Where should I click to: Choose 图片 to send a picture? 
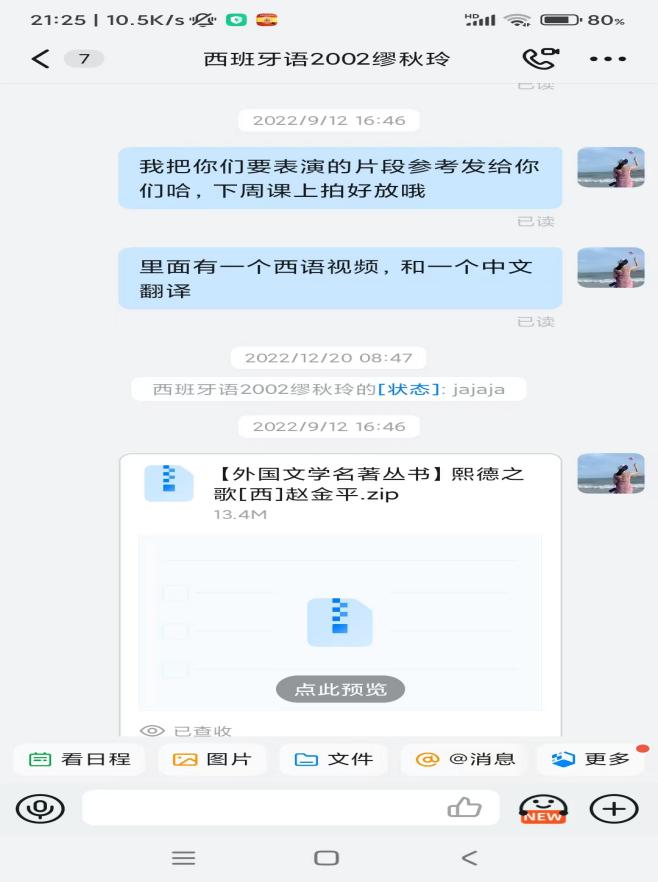(x=212, y=759)
